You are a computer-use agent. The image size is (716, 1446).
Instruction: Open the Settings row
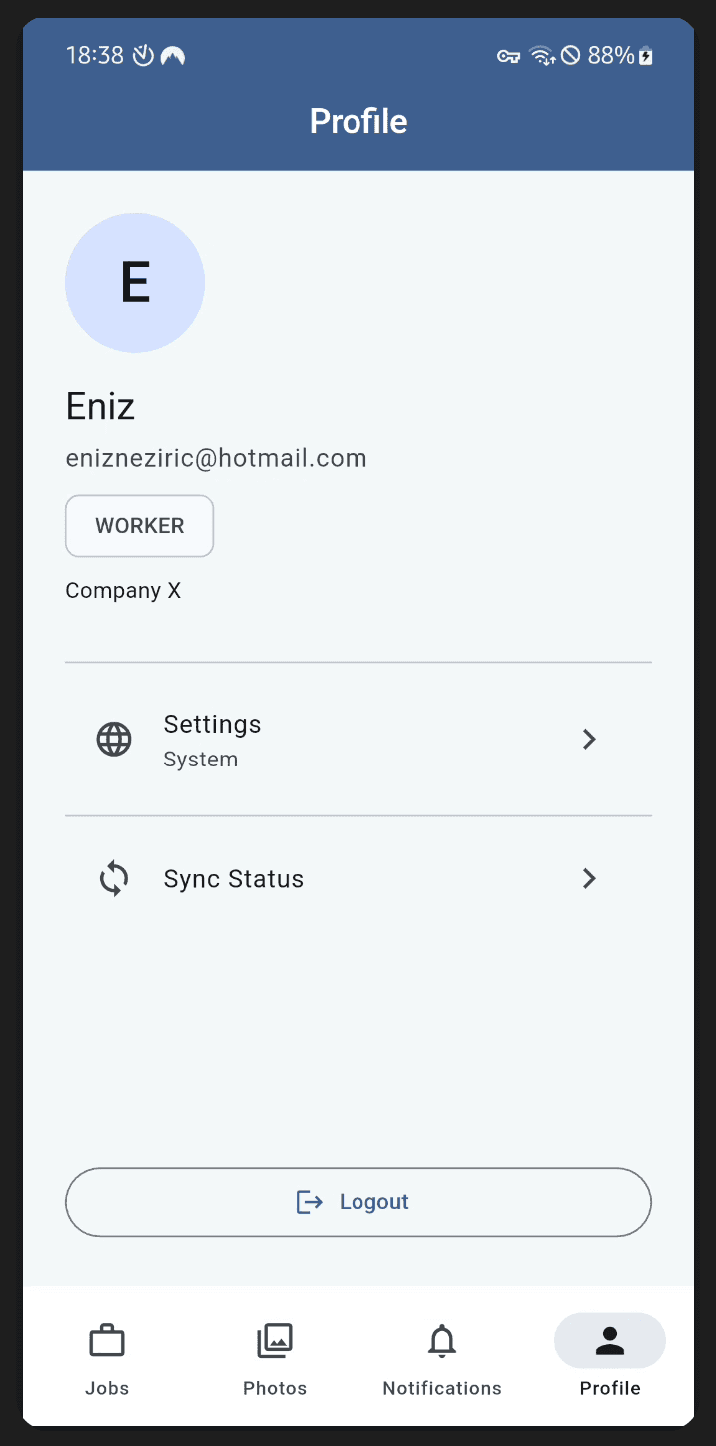pos(357,740)
